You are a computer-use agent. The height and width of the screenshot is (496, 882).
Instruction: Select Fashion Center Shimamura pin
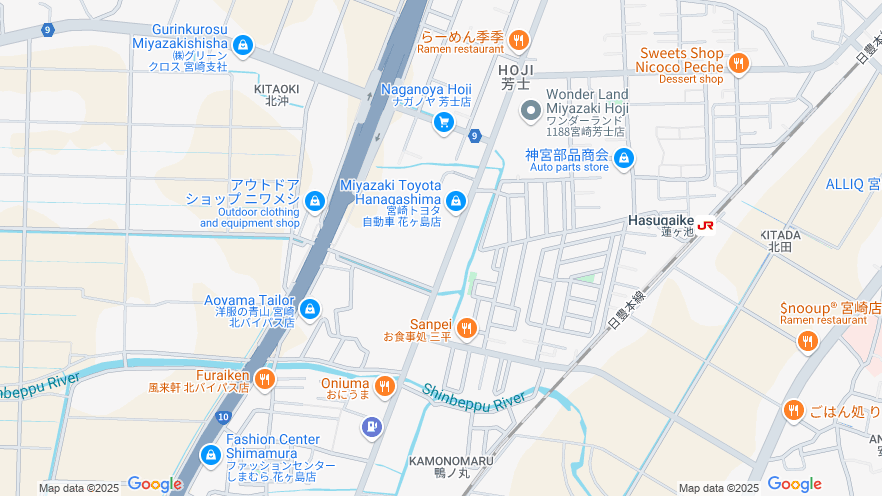(x=210, y=455)
